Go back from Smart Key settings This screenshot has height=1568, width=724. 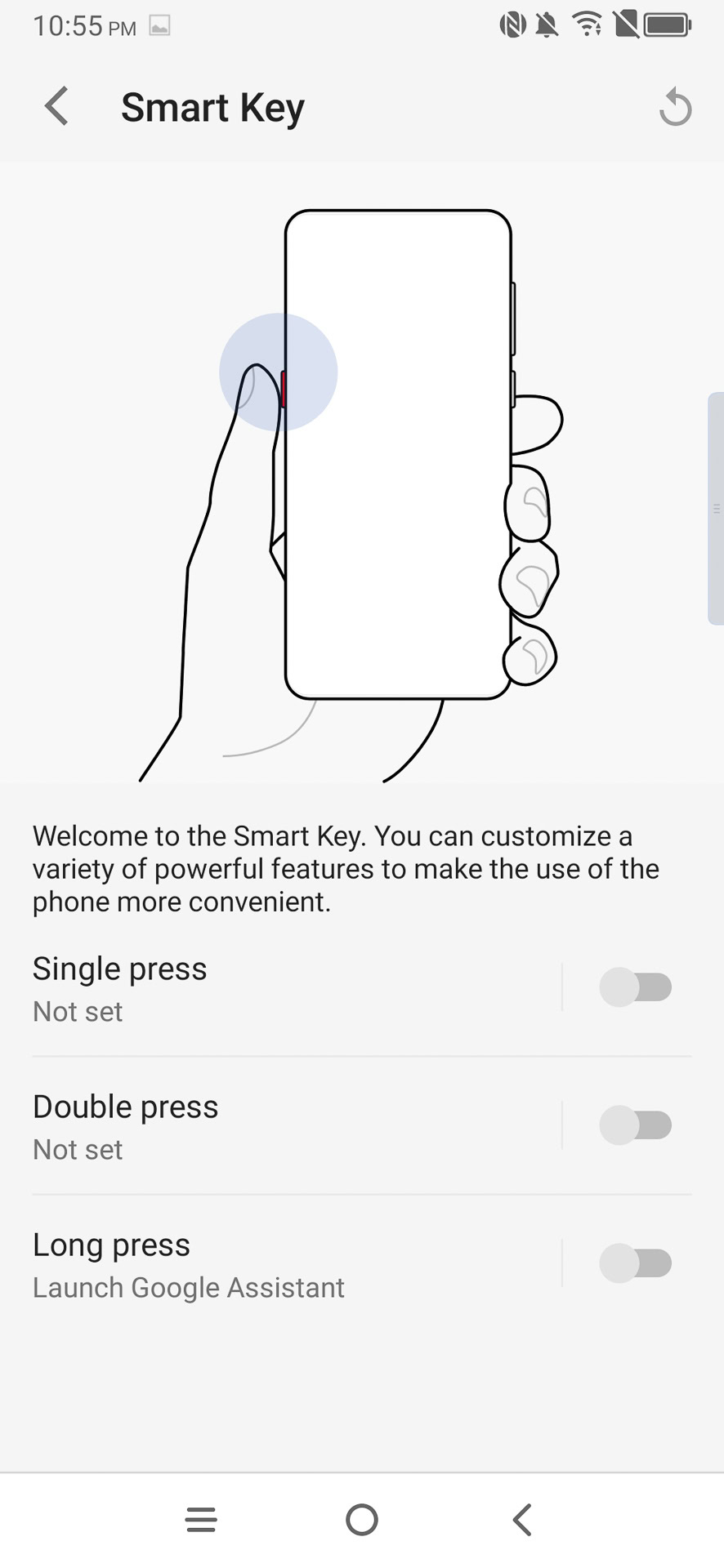56,107
